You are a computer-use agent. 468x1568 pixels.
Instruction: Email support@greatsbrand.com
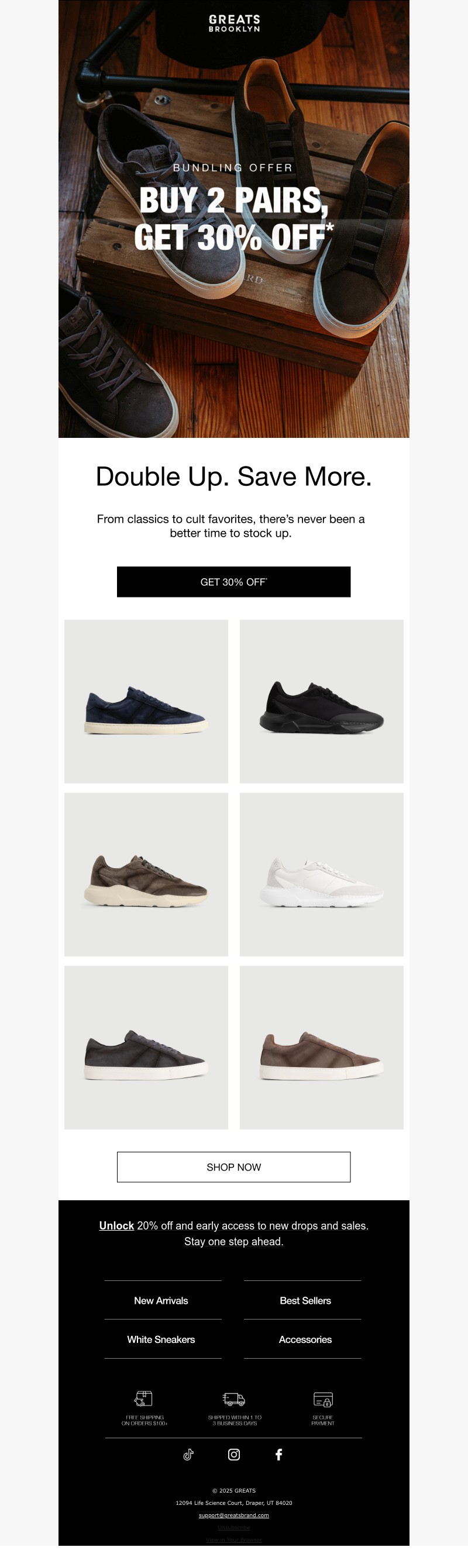(x=233, y=1515)
